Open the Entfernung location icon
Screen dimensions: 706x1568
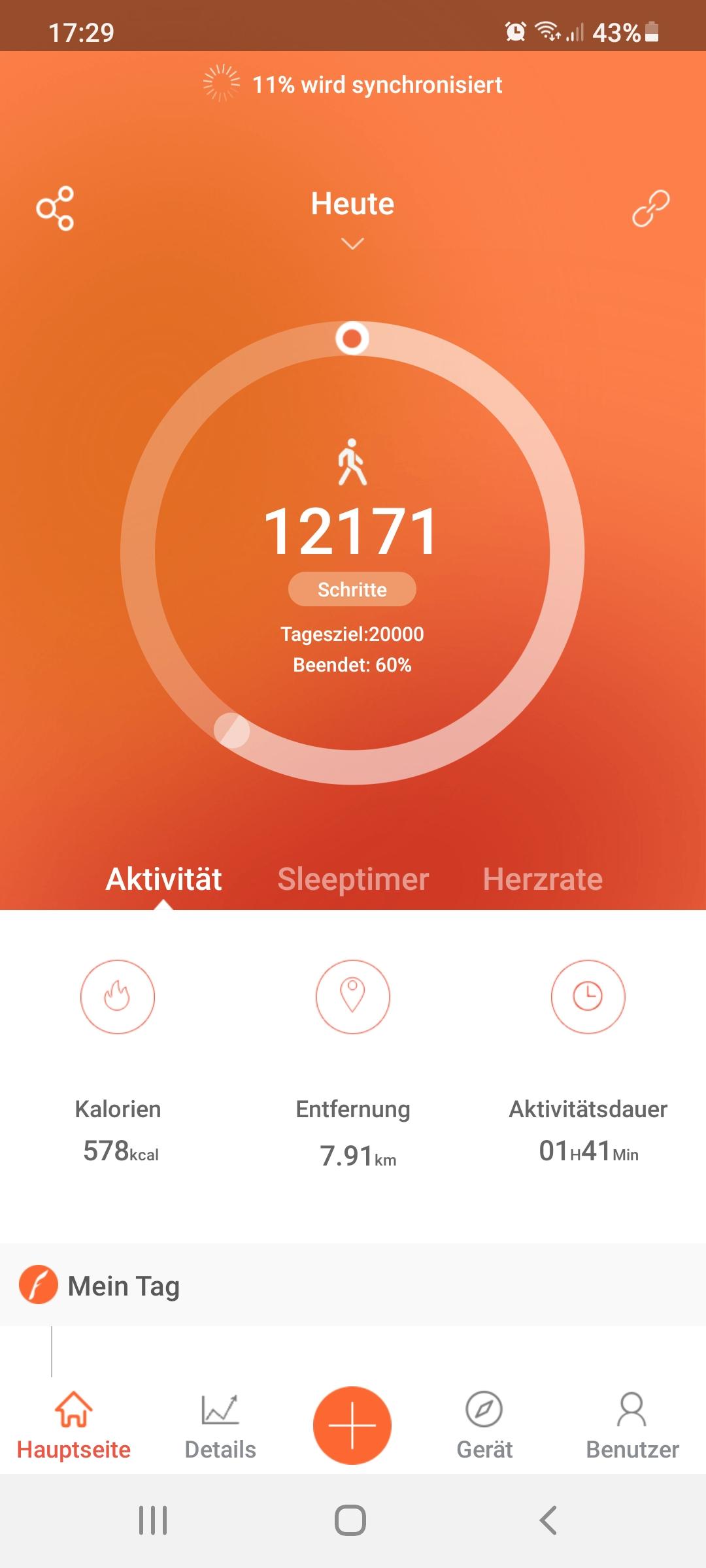tap(353, 996)
